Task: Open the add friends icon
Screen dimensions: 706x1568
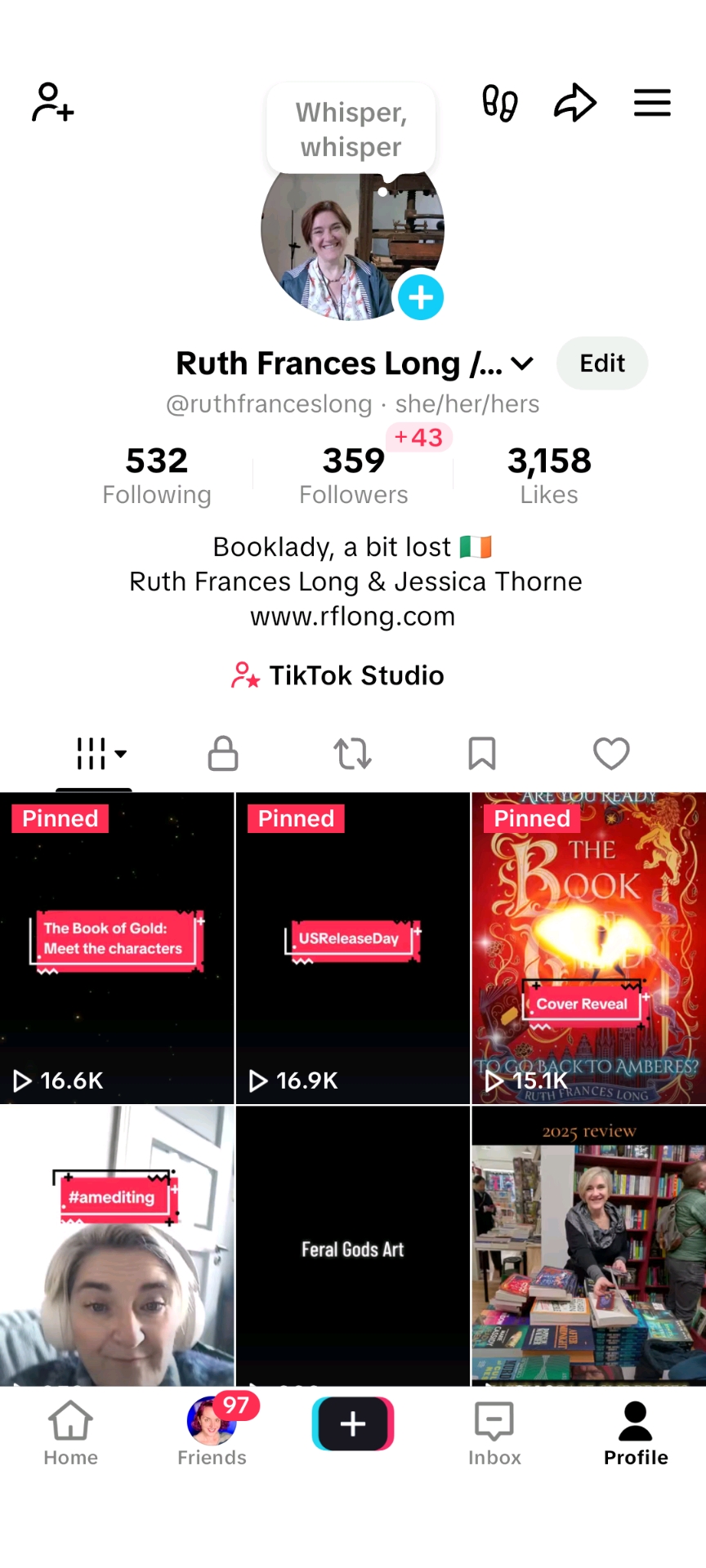Action: click(x=52, y=103)
